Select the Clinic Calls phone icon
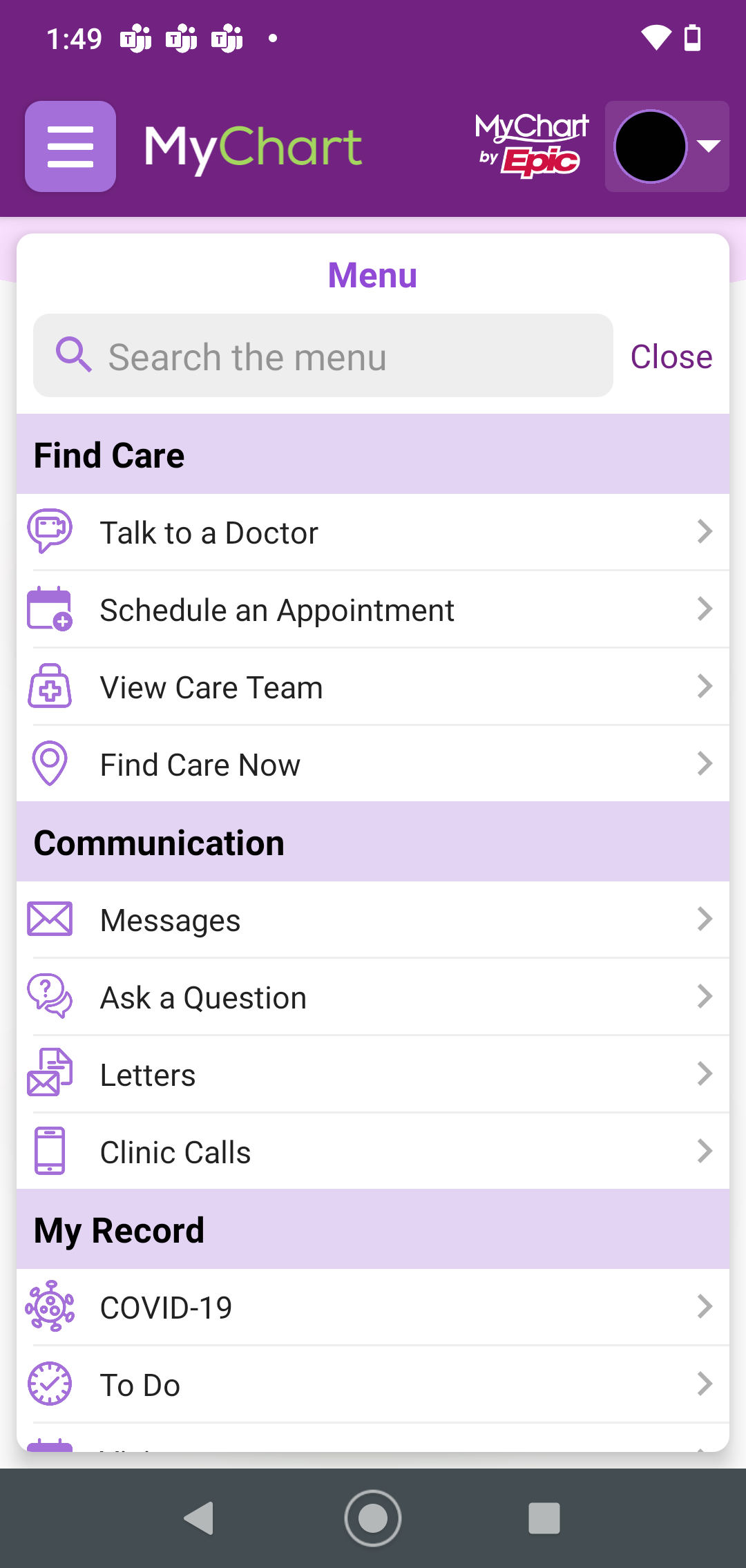The image size is (746, 1568). pyautogui.click(x=50, y=1150)
